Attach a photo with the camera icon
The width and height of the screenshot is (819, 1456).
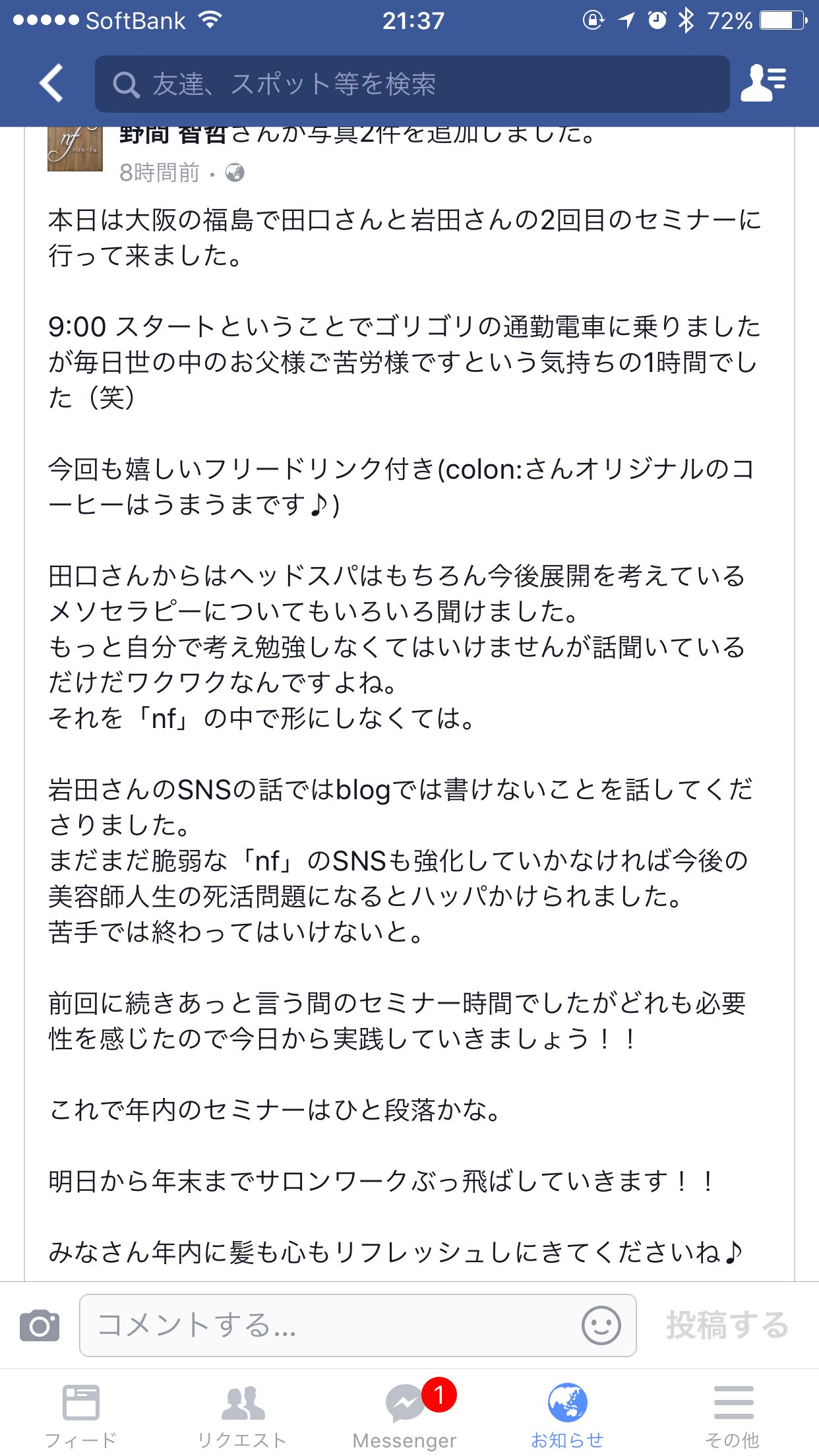pos(40,1325)
